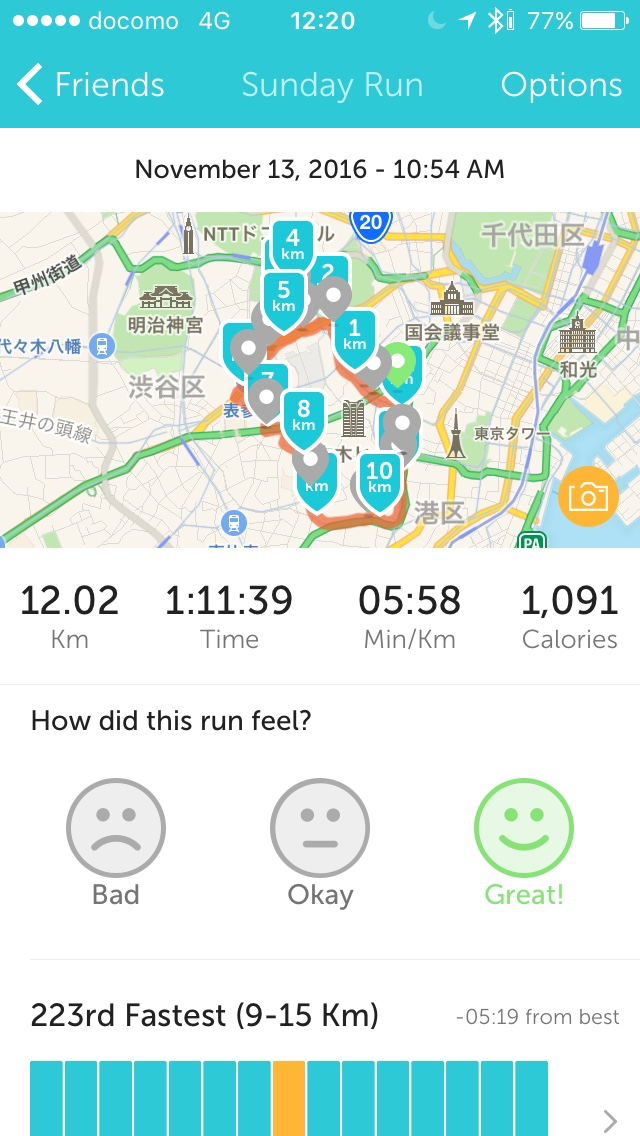Rate this run as Bad
The width and height of the screenshot is (640, 1136).
tap(116, 828)
